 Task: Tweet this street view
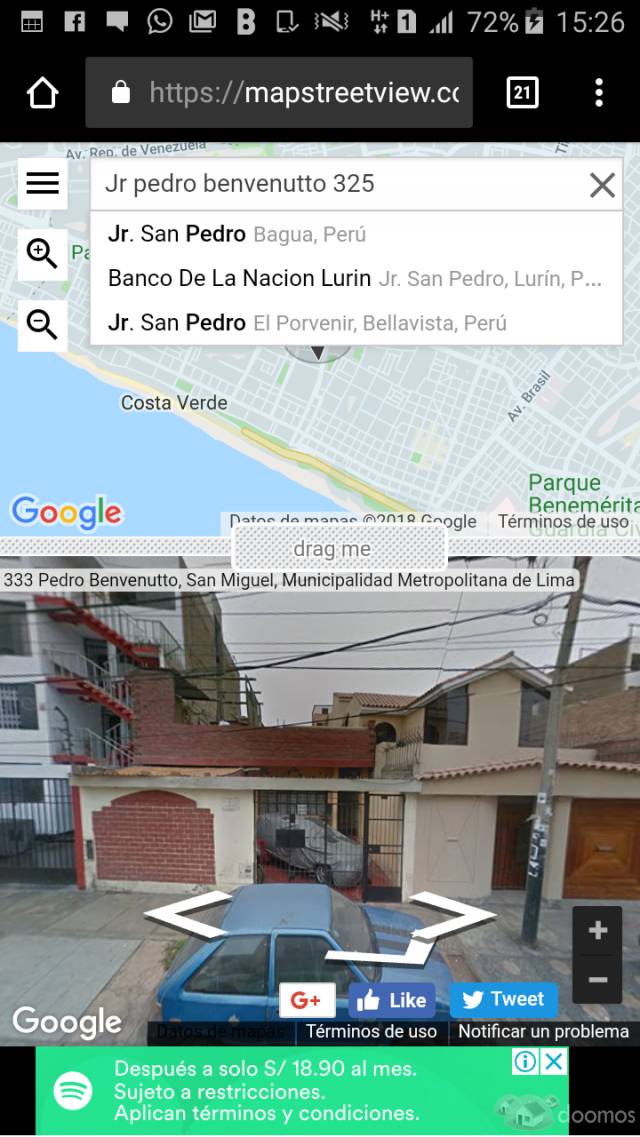[x=504, y=1000]
